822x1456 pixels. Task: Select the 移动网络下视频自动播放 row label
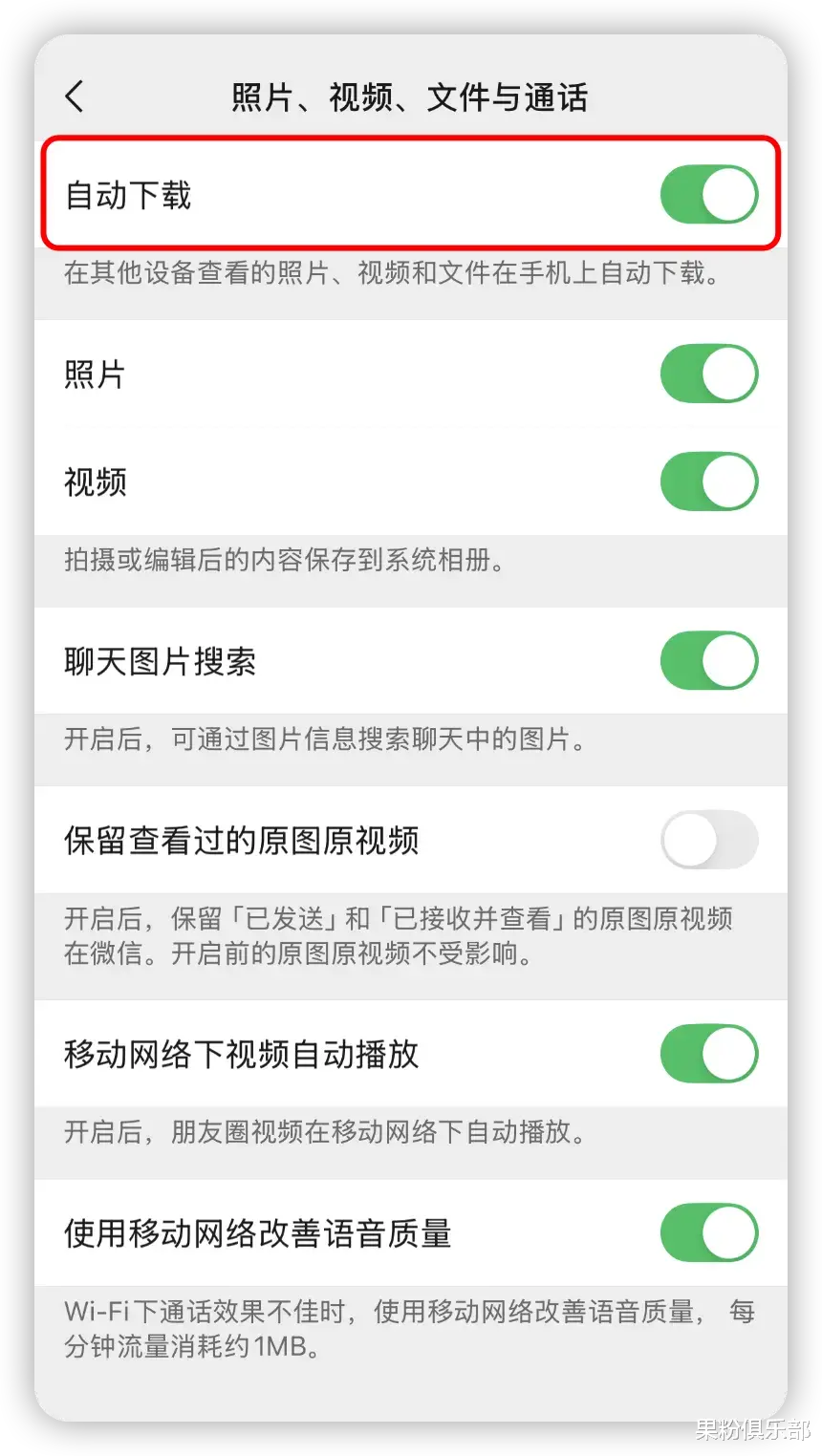(x=238, y=1053)
